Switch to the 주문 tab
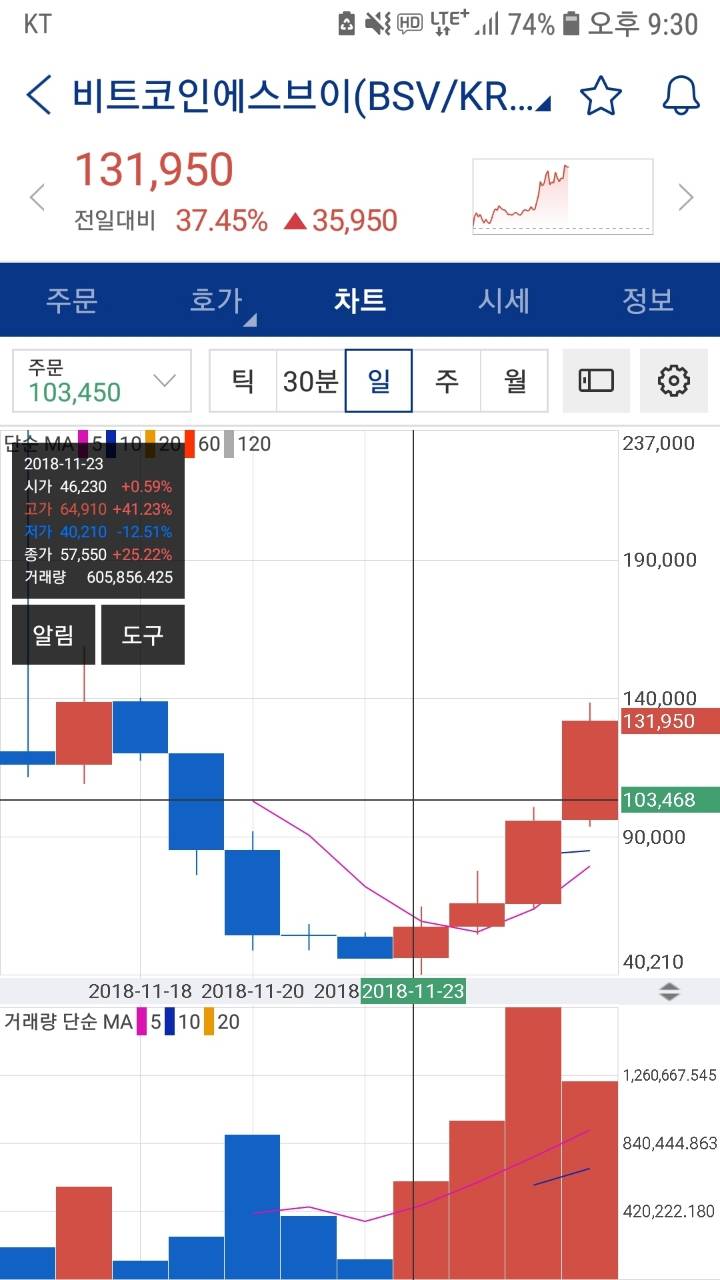The image size is (720, 1280). 72,300
